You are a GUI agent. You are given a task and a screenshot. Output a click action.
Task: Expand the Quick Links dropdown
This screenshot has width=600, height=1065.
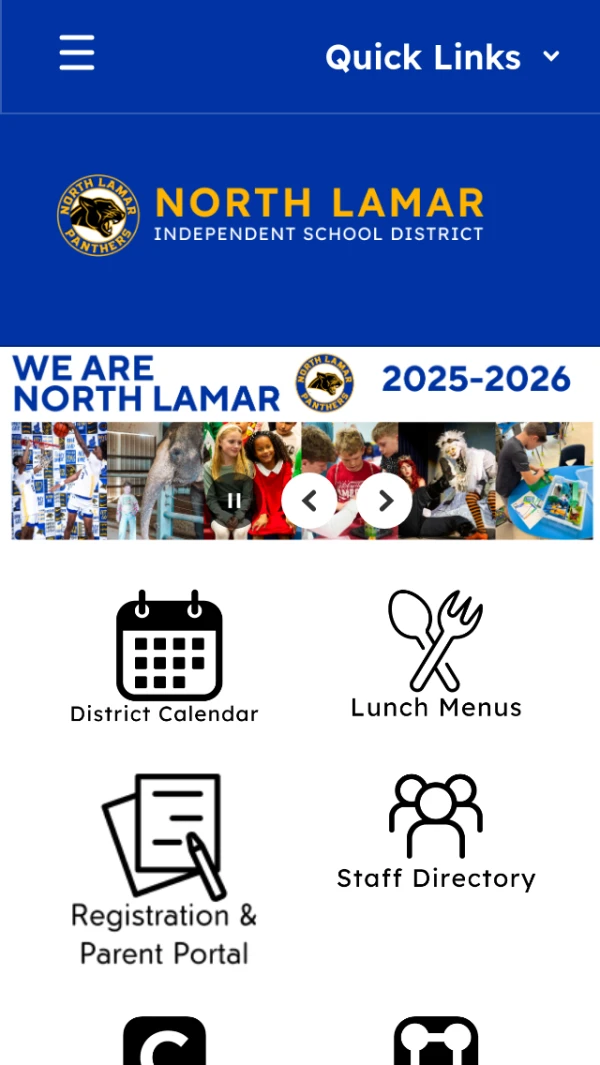442,57
